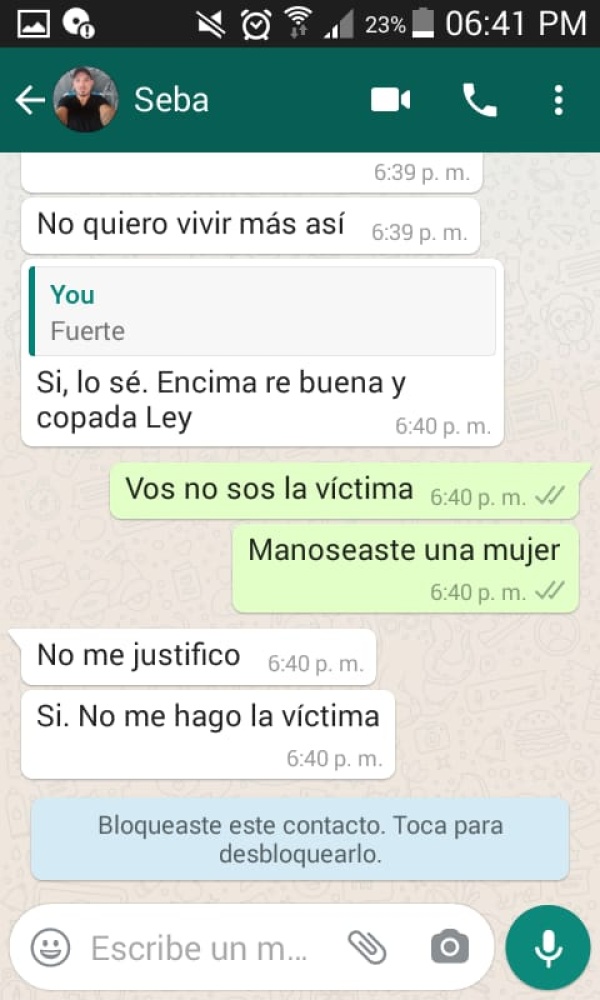
Task: Start a video call with Seba
Action: point(391,100)
